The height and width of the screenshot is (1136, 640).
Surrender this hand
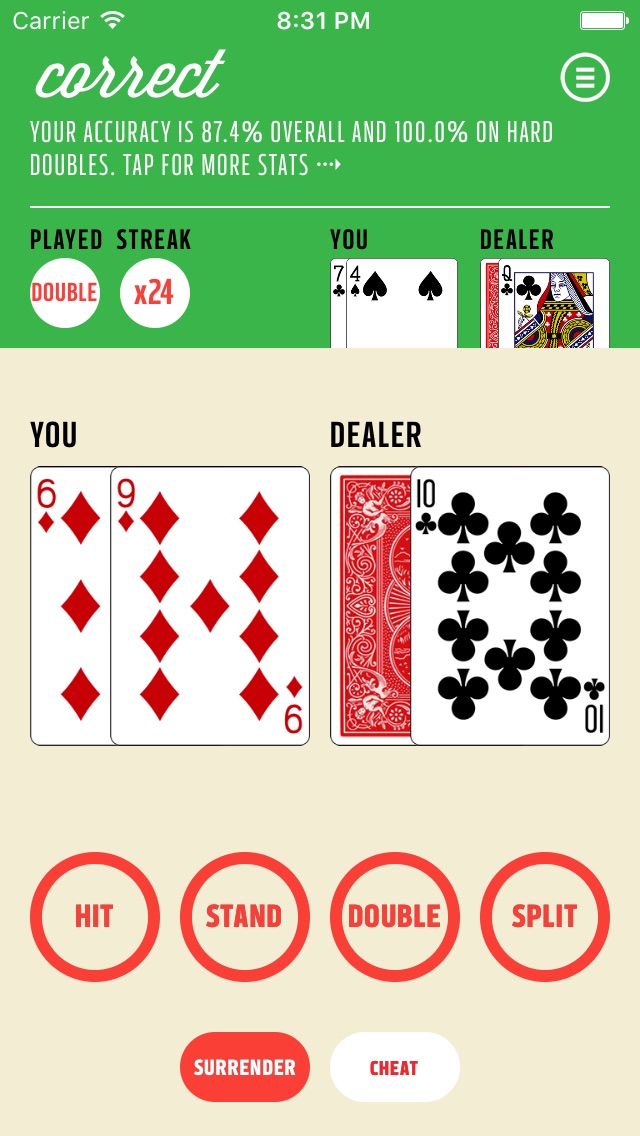[x=244, y=1067]
